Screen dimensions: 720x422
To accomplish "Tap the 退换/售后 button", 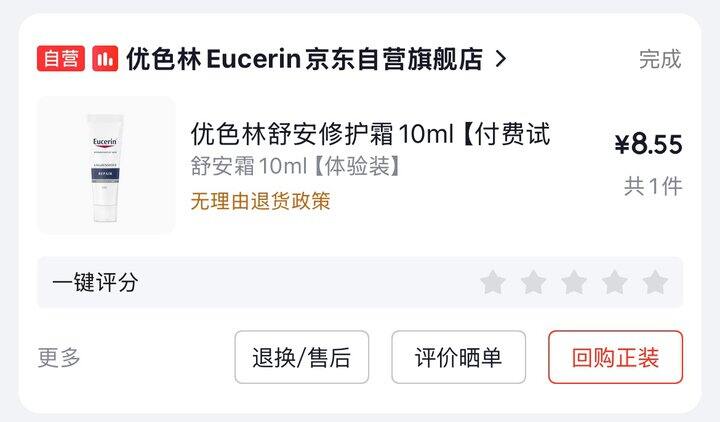I will click(302, 357).
